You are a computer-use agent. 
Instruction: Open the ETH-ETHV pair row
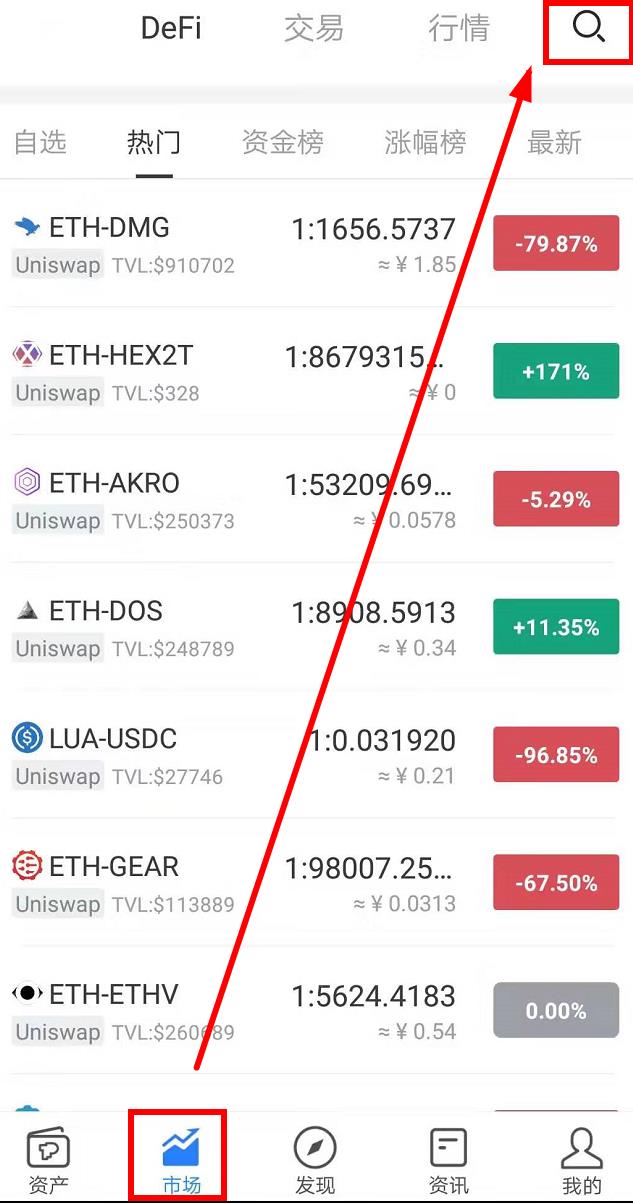coord(316,1011)
